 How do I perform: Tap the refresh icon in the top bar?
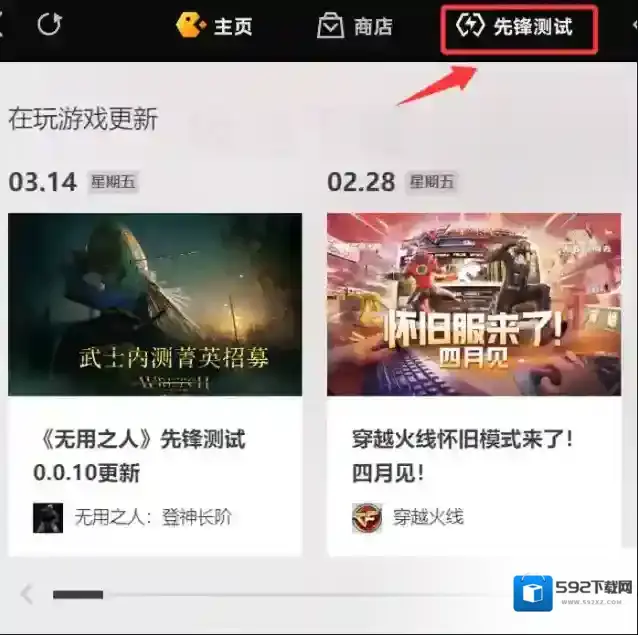49,25
